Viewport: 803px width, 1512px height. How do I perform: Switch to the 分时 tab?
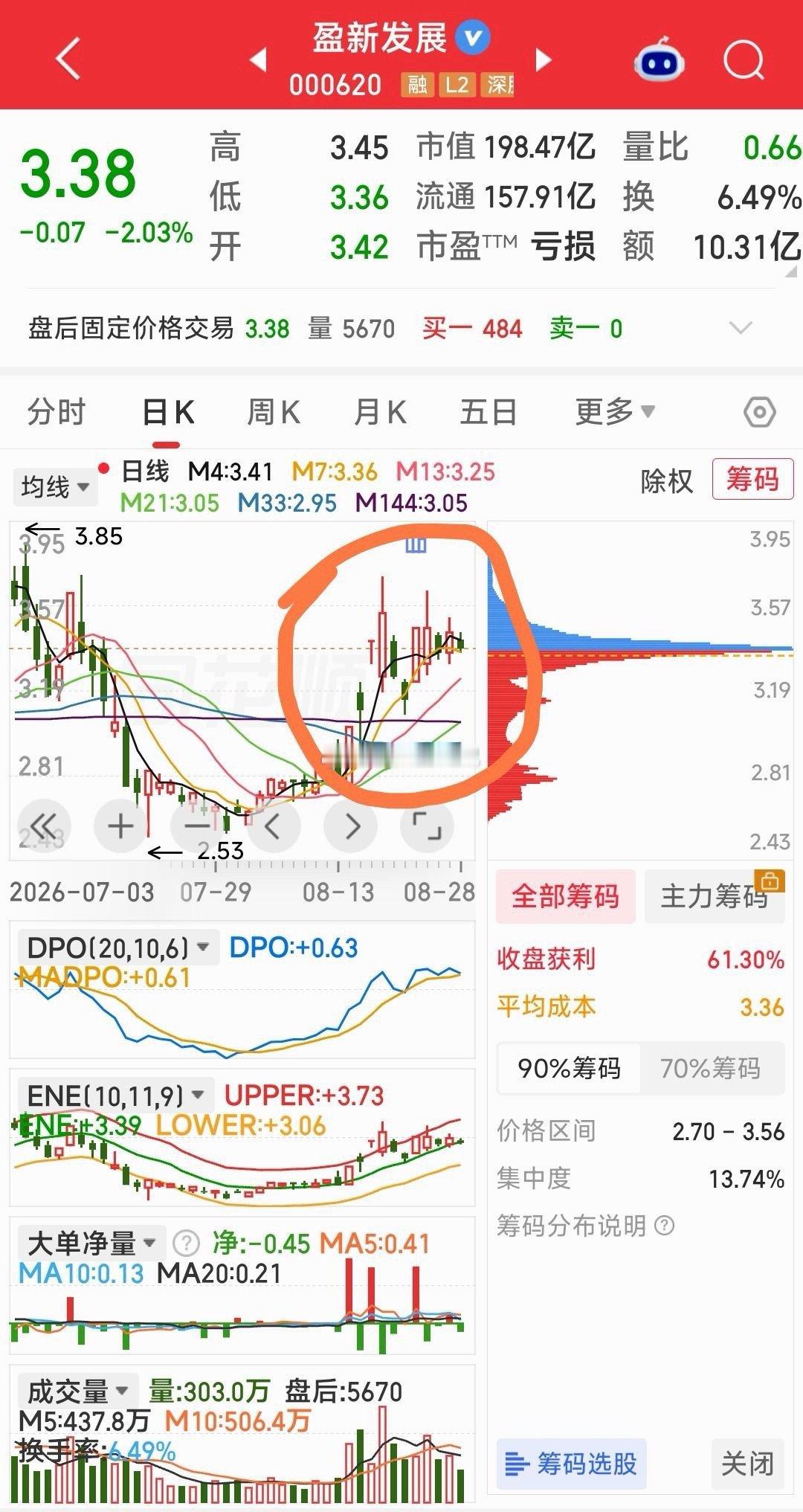pyautogui.click(x=57, y=412)
